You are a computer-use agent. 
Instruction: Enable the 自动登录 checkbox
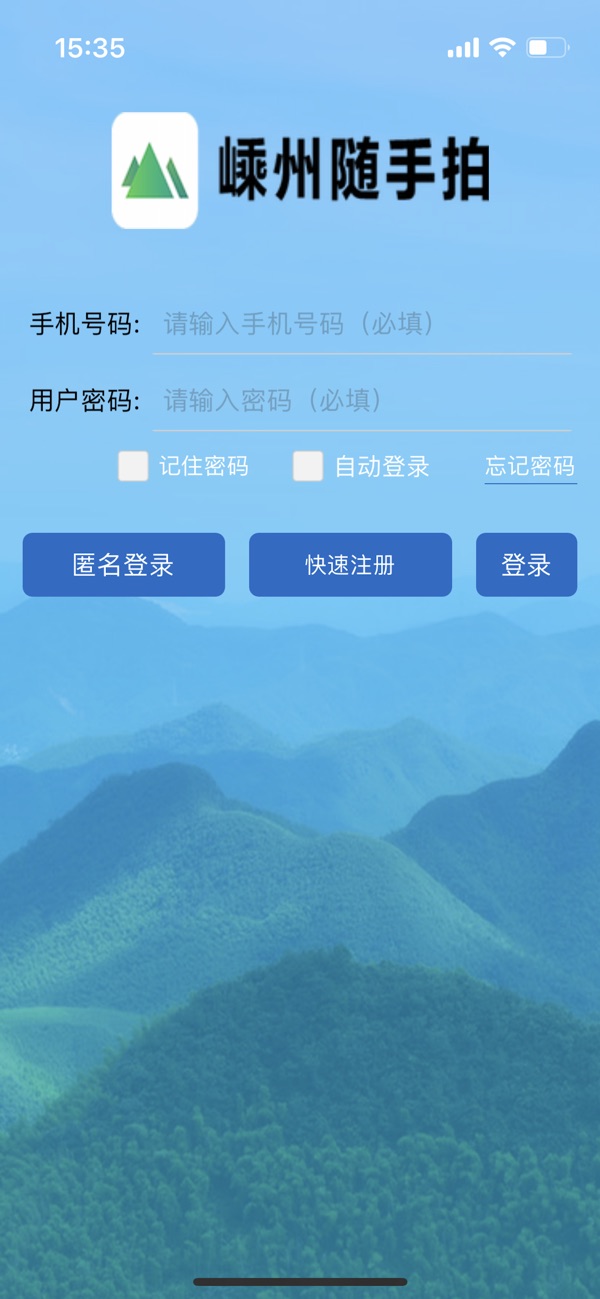pyautogui.click(x=308, y=466)
